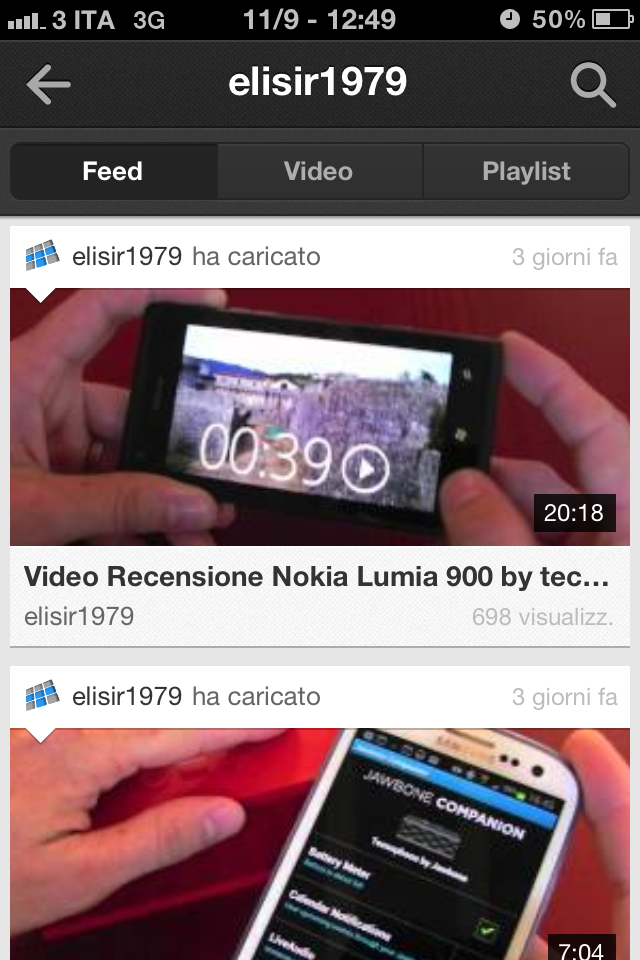Open the Nokia Lumia 900 review video

click(320, 418)
